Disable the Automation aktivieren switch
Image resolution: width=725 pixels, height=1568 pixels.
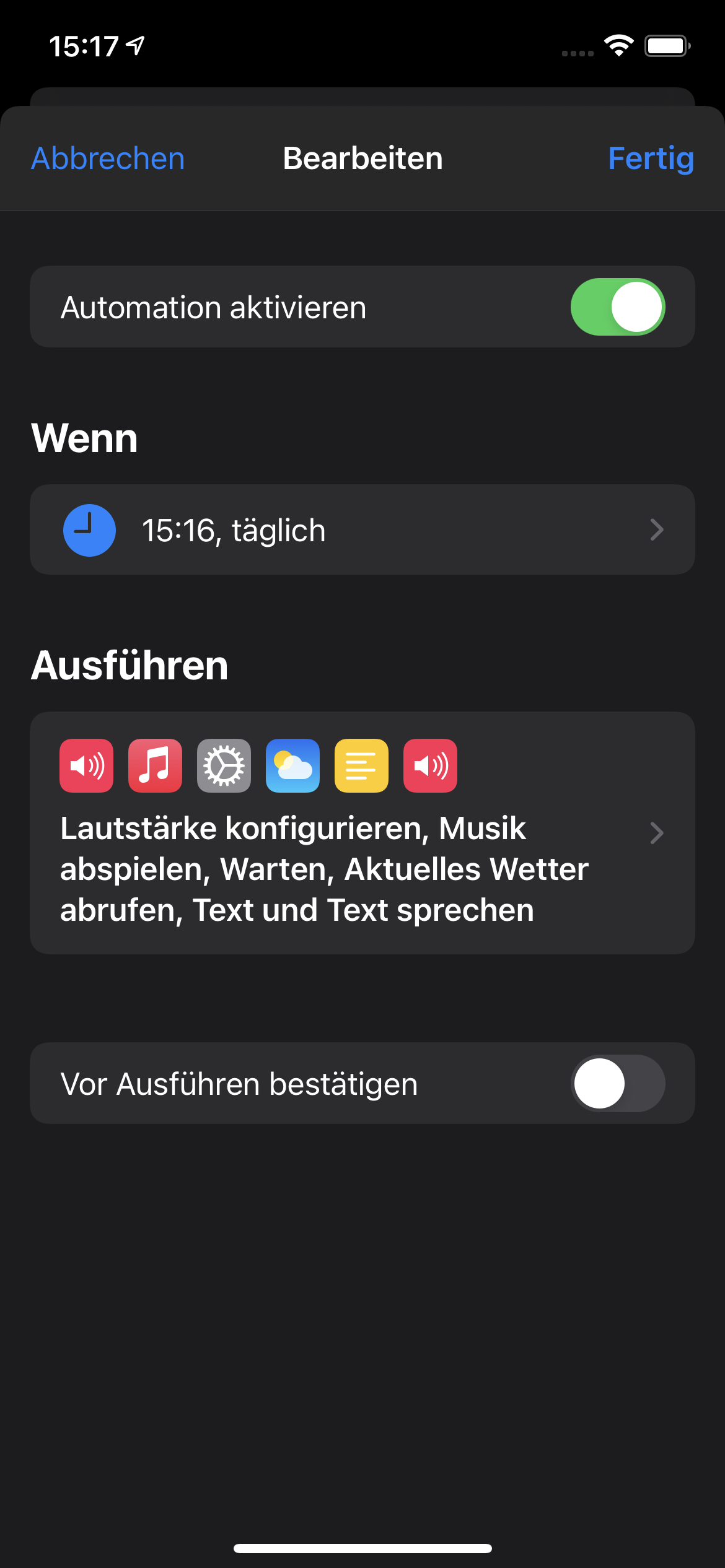(x=617, y=307)
